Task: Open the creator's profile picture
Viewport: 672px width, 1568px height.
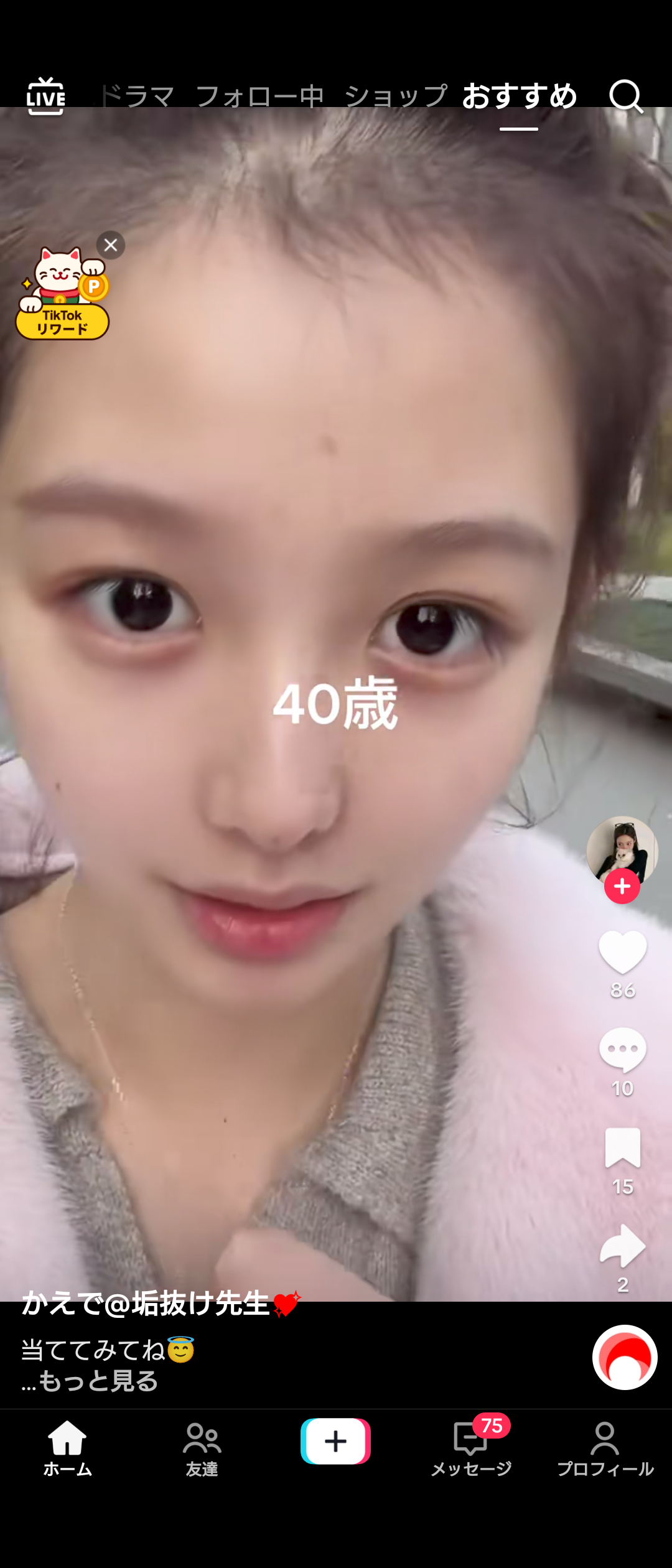Action: [622, 850]
